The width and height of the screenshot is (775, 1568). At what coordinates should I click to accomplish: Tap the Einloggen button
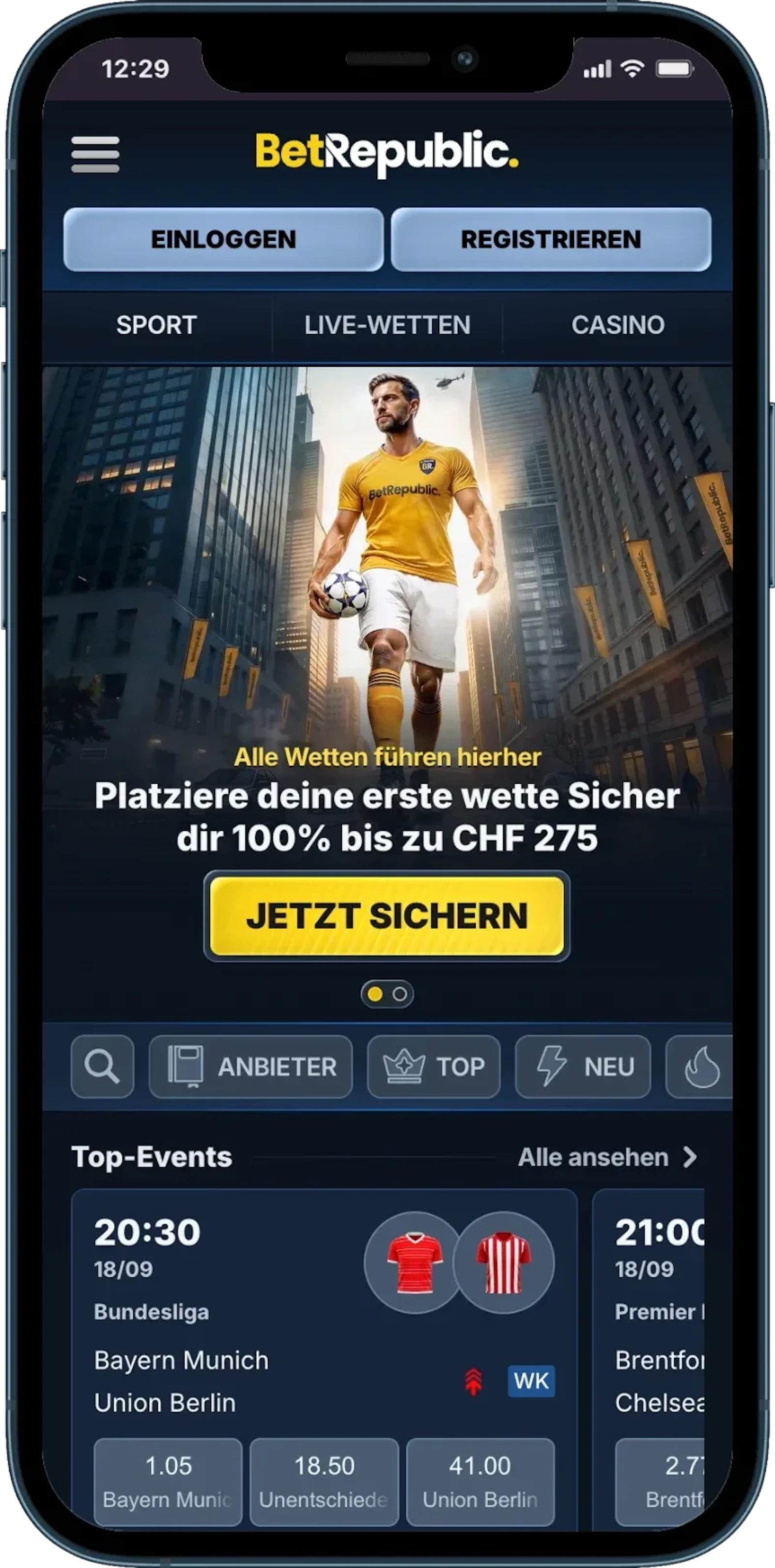(x=223, y=239)
